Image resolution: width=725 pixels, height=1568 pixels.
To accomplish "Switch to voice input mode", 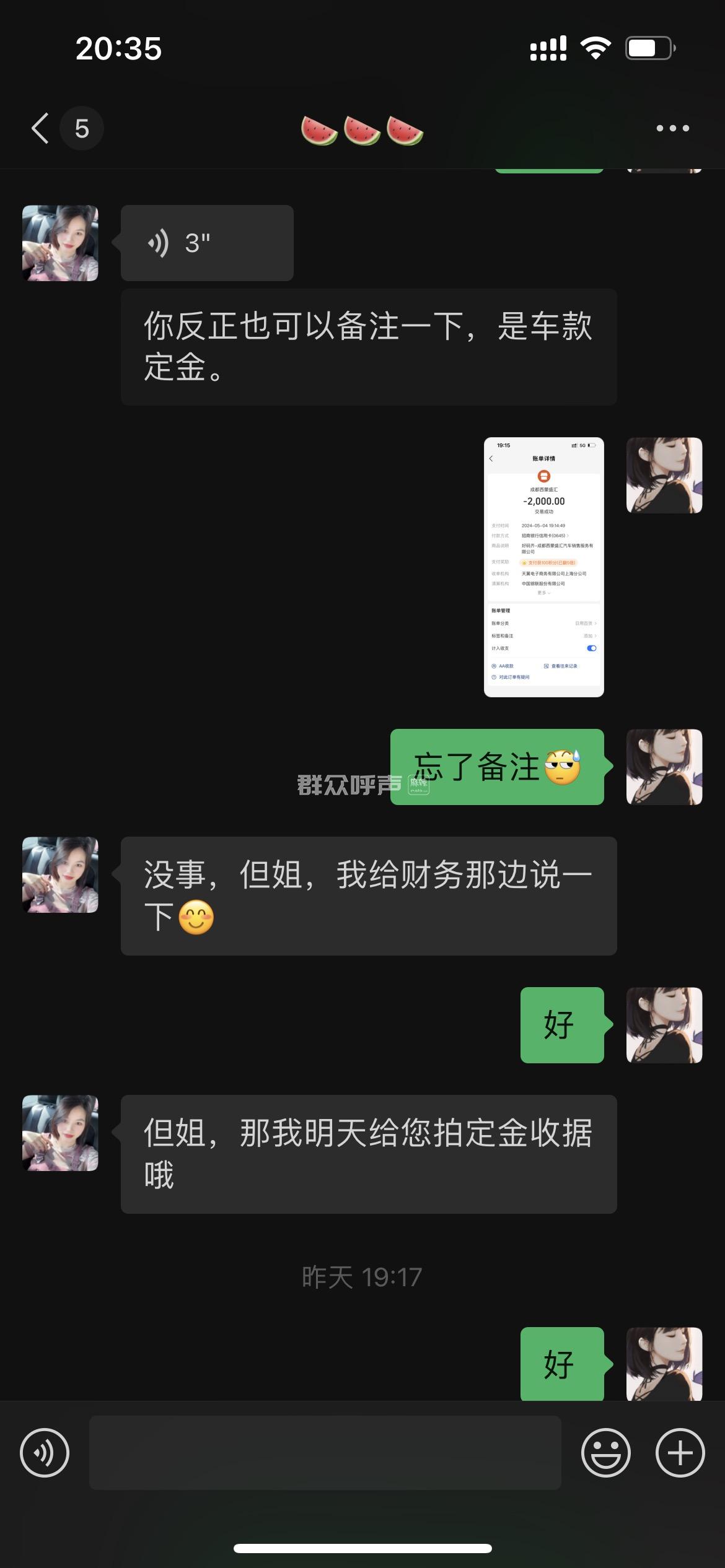I will (45, 1453).
